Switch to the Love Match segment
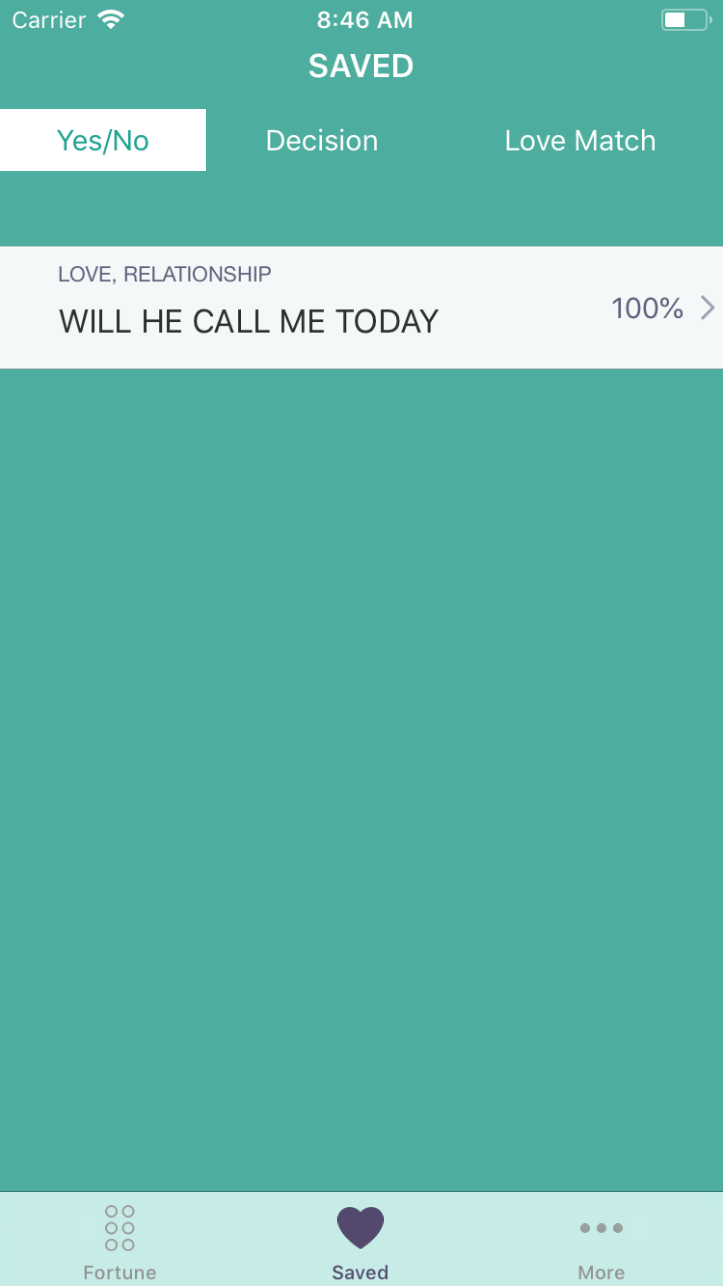 click(580, 140)
